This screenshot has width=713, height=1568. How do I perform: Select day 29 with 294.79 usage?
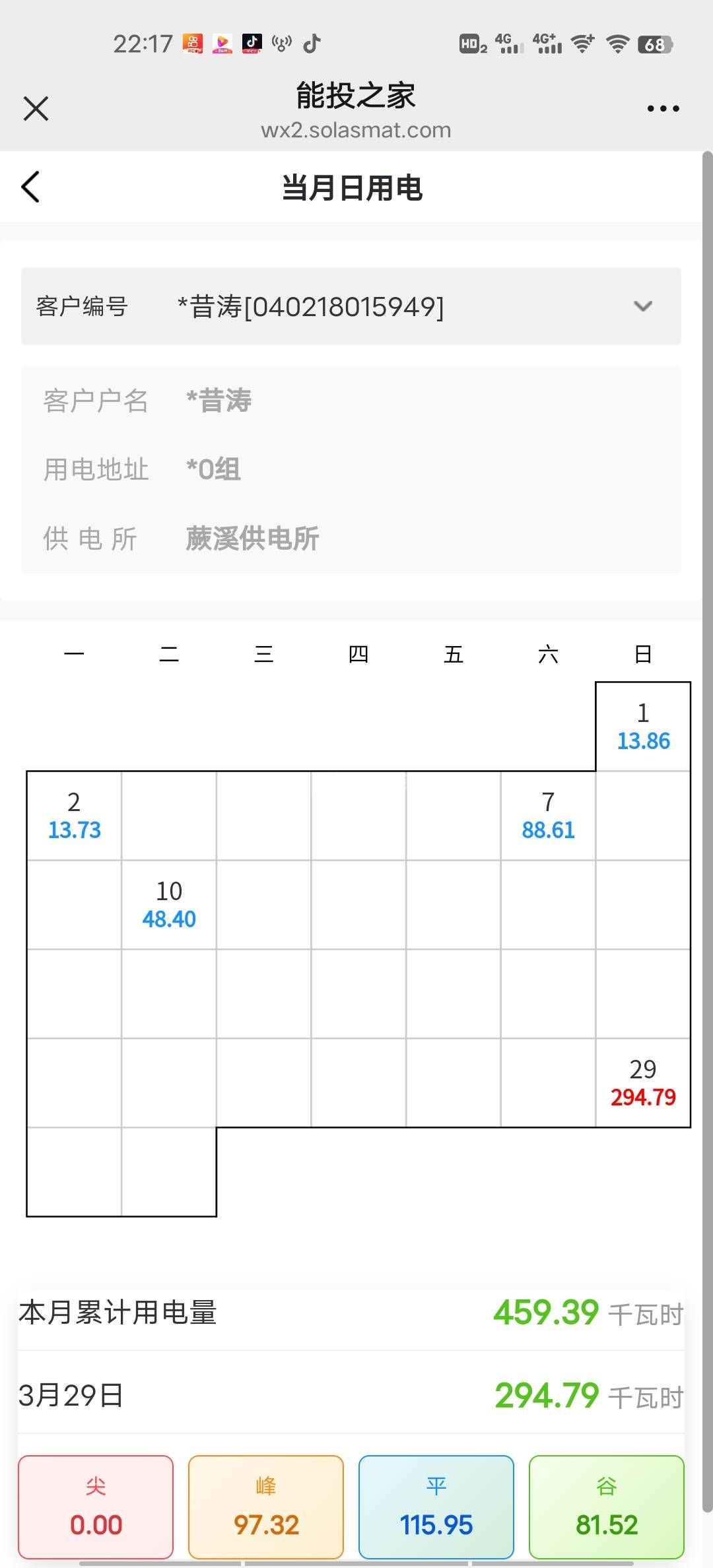(x=643, y=1083)
